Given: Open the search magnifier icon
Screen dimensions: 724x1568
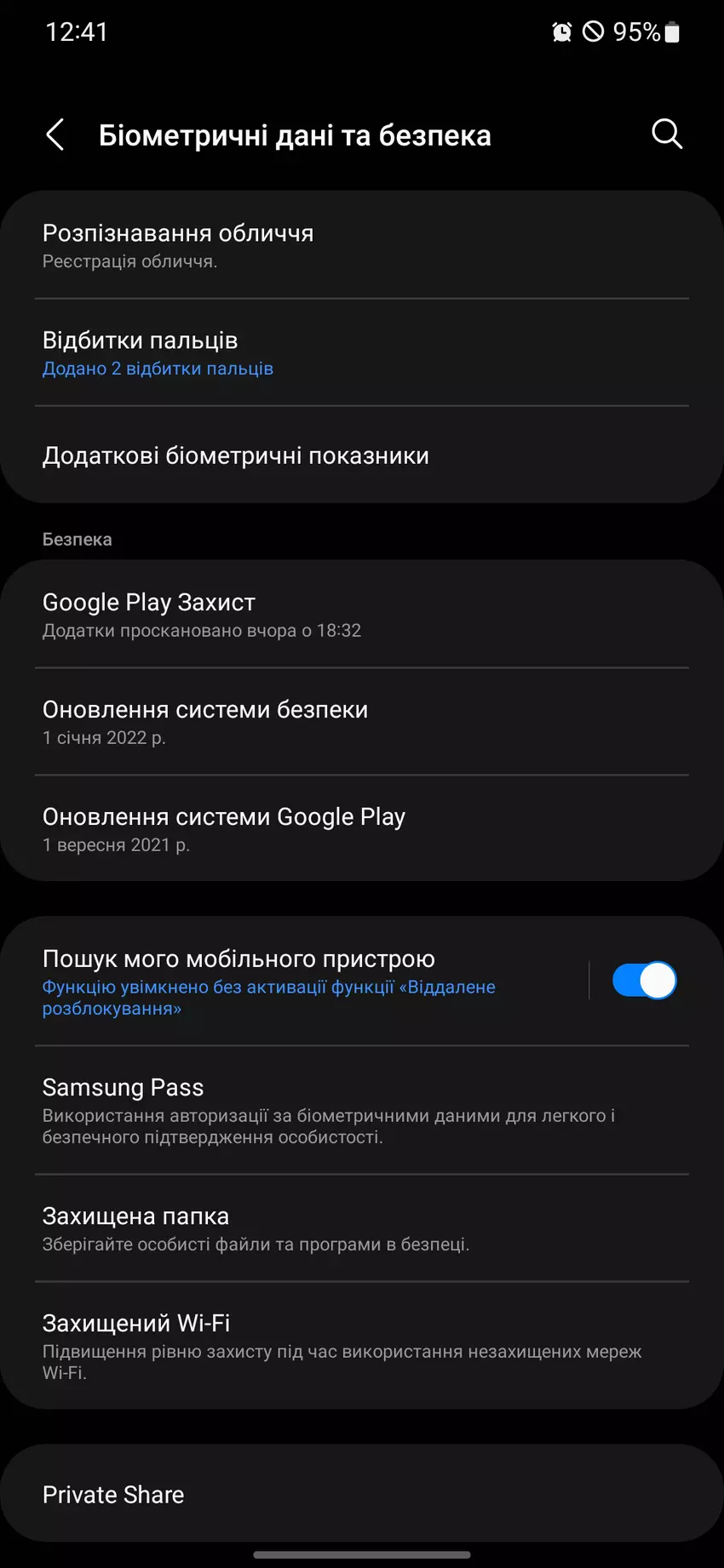Looking at the screenshot, I should (x=666, y=134).
